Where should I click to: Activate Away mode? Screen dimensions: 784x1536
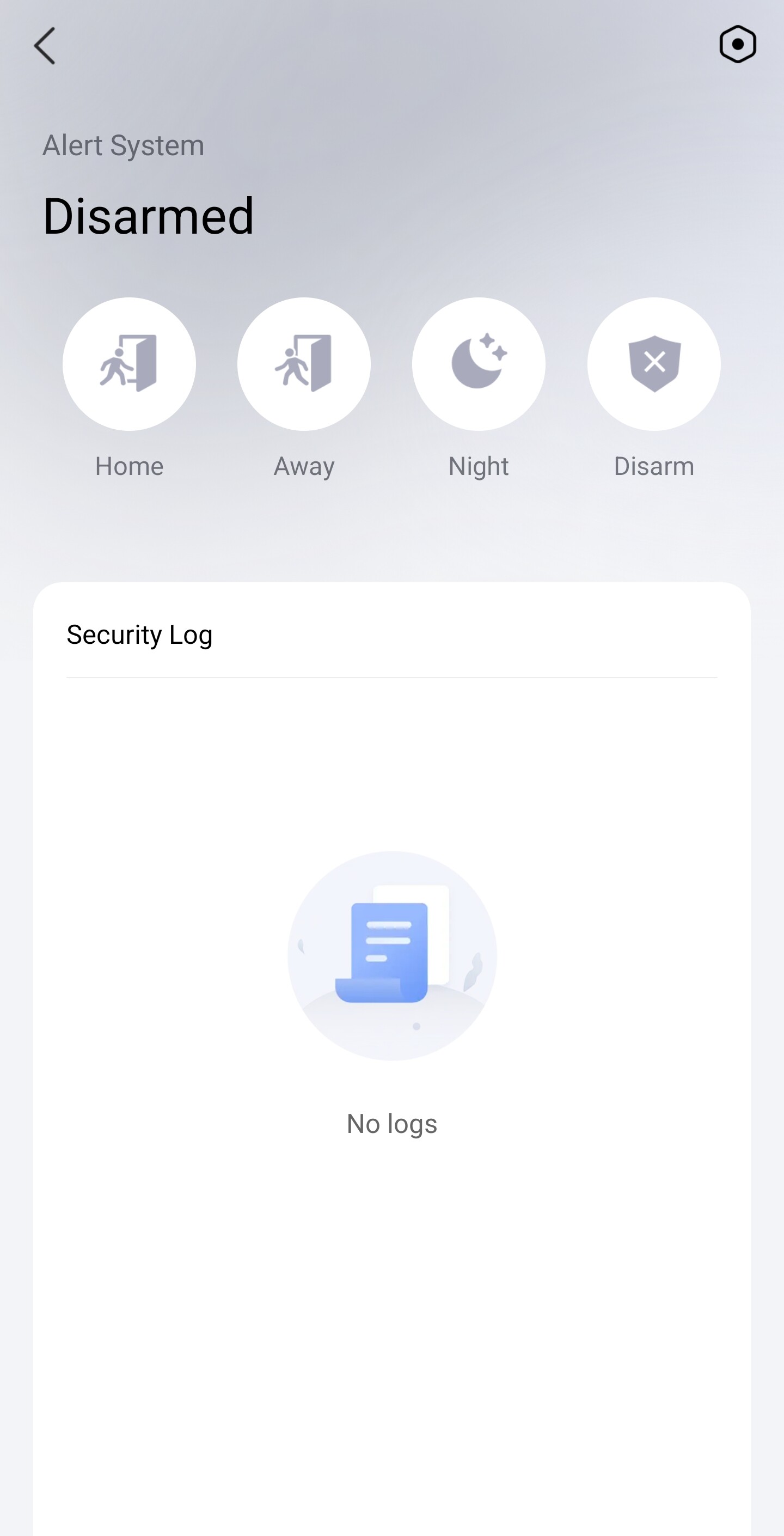click(303, 364)
